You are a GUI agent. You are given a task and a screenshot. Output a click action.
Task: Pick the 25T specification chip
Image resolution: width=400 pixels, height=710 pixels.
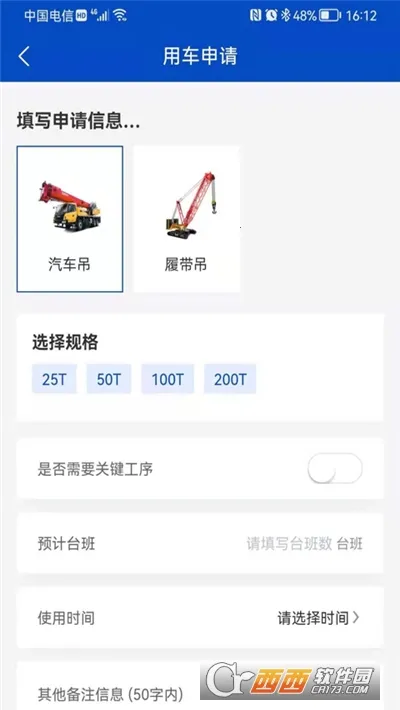[54, 379]
